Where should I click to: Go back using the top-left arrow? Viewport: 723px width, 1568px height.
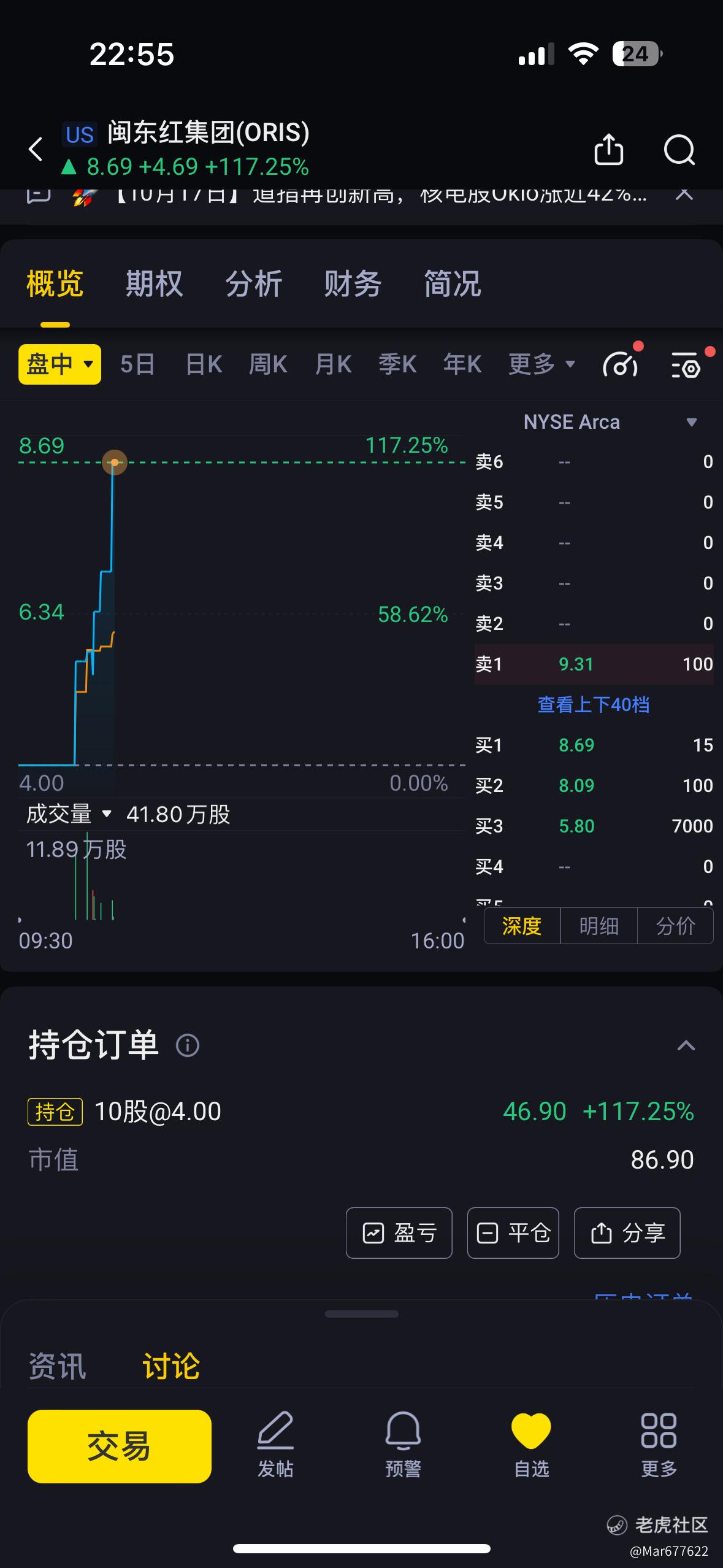tap(36, 149)
